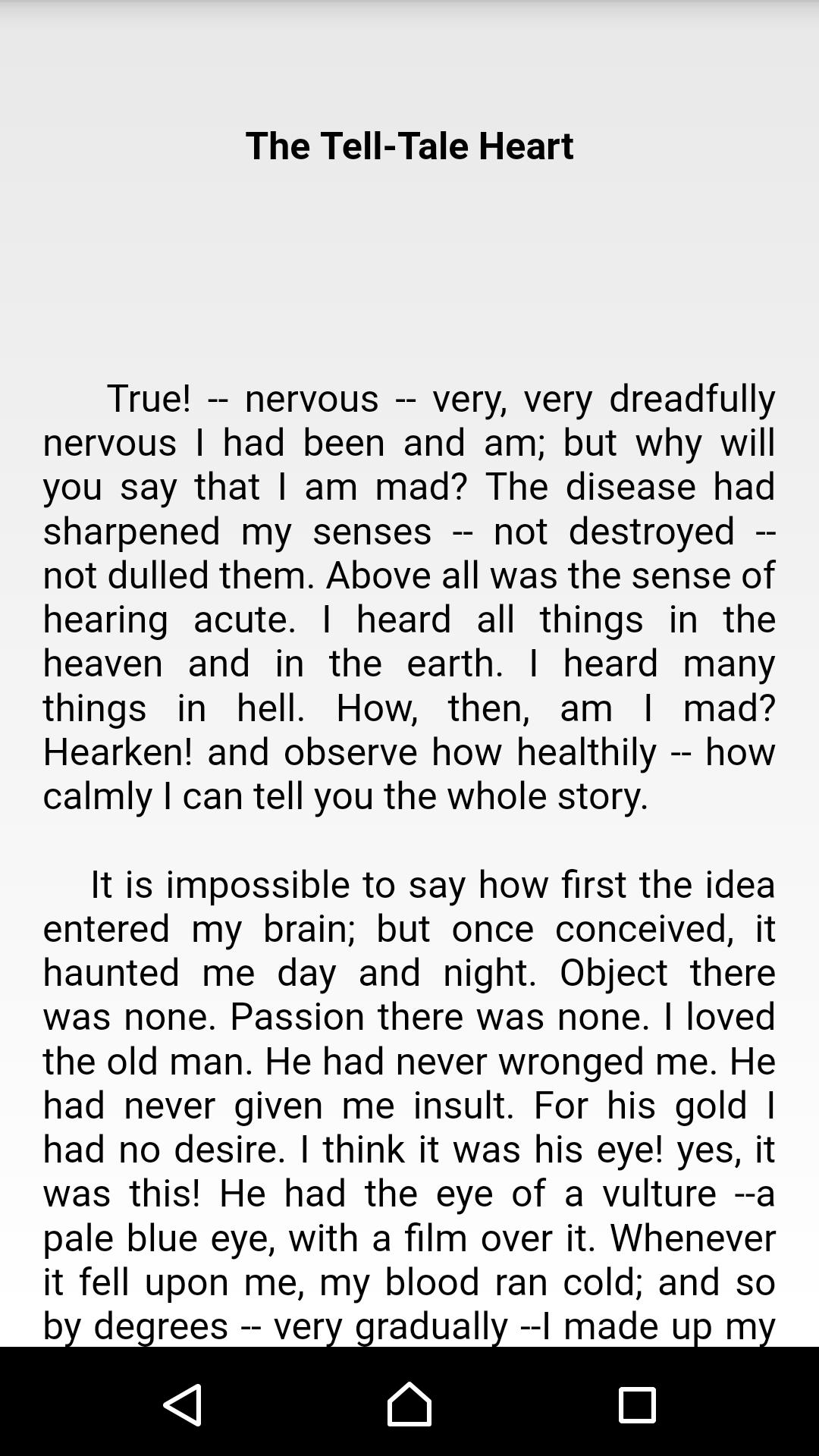Tap the system back button
This screenshot has height=1456, width=819.
(x=183, y=1404)
